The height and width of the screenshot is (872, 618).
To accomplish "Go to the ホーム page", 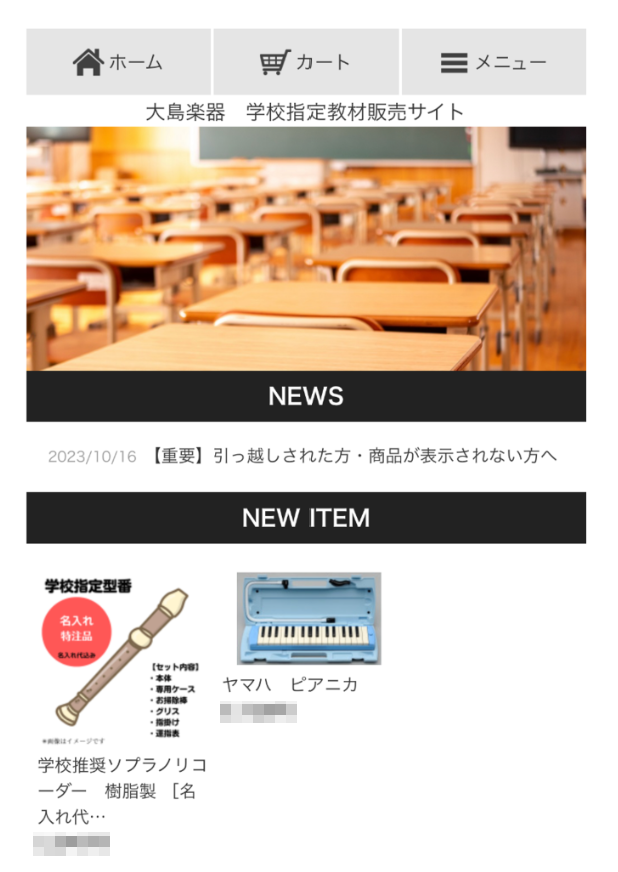I will [x=118, y=62].
